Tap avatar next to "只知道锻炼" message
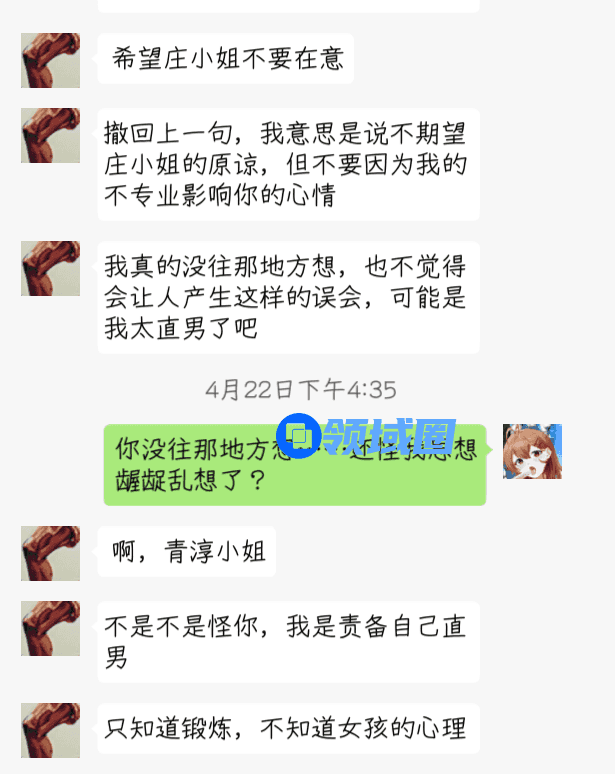 [50, 731]
